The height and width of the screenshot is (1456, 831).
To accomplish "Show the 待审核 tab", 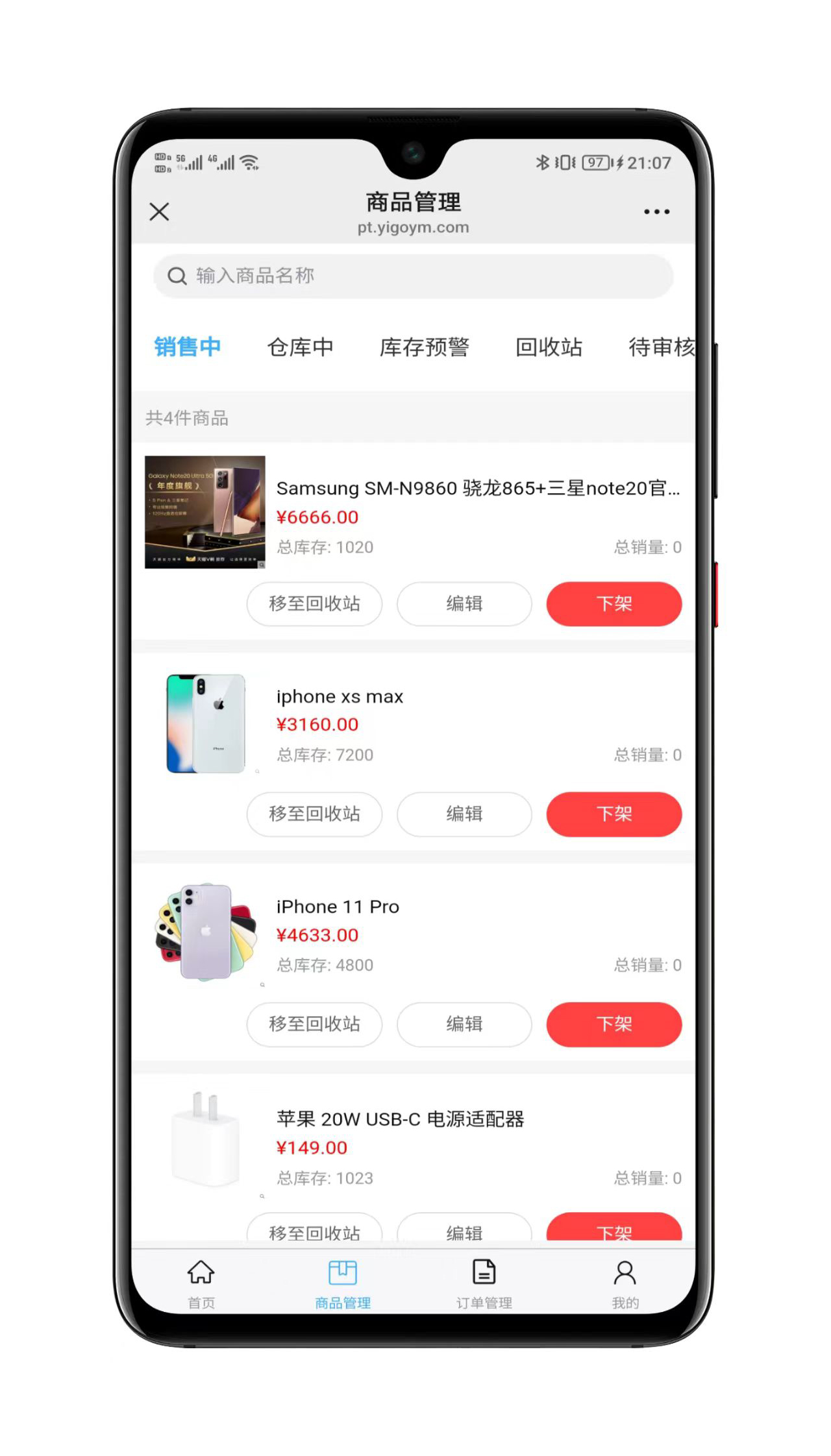I will (x=660, y=347).
